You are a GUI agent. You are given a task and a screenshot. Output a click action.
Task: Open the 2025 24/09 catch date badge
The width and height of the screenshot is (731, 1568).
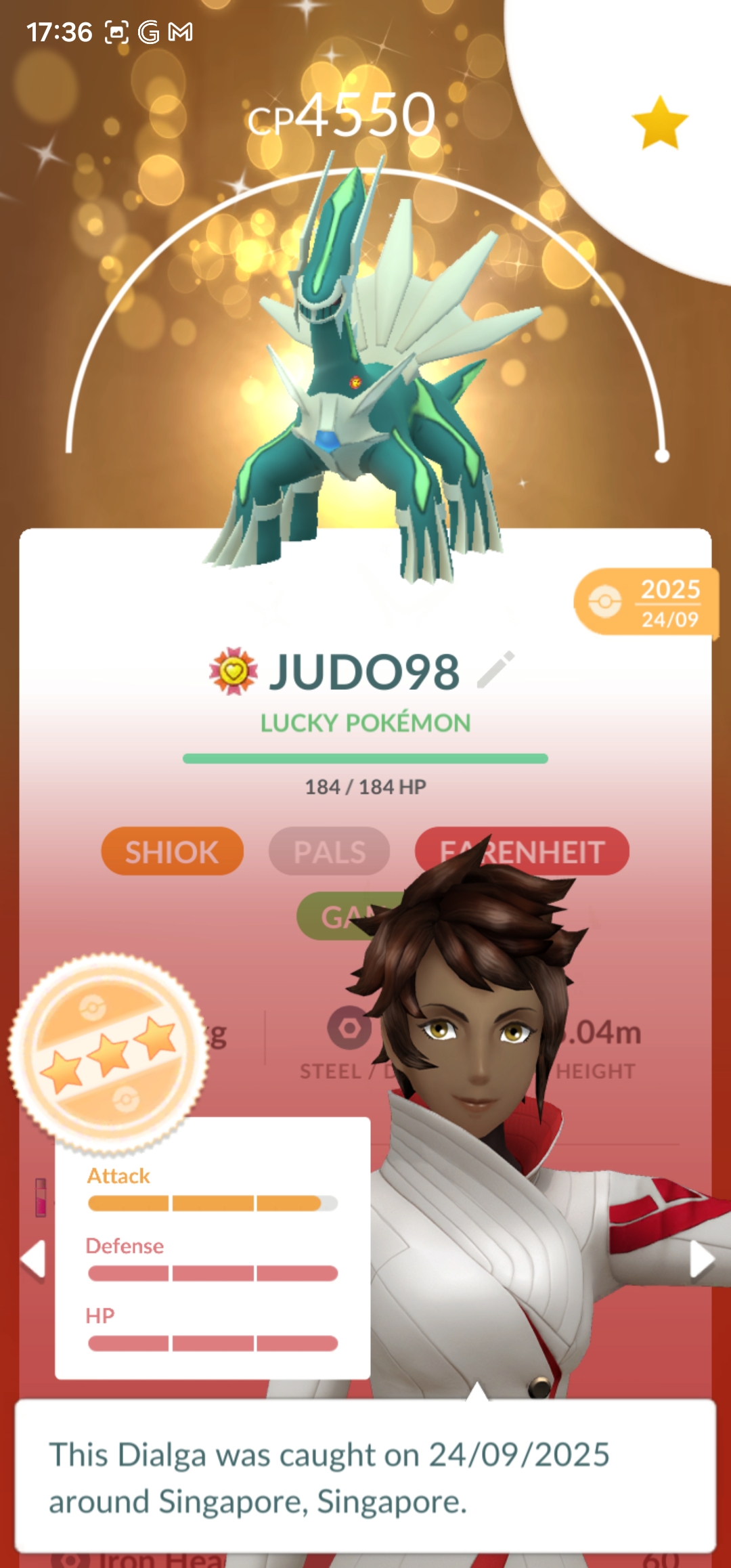[x=645, y=602]
